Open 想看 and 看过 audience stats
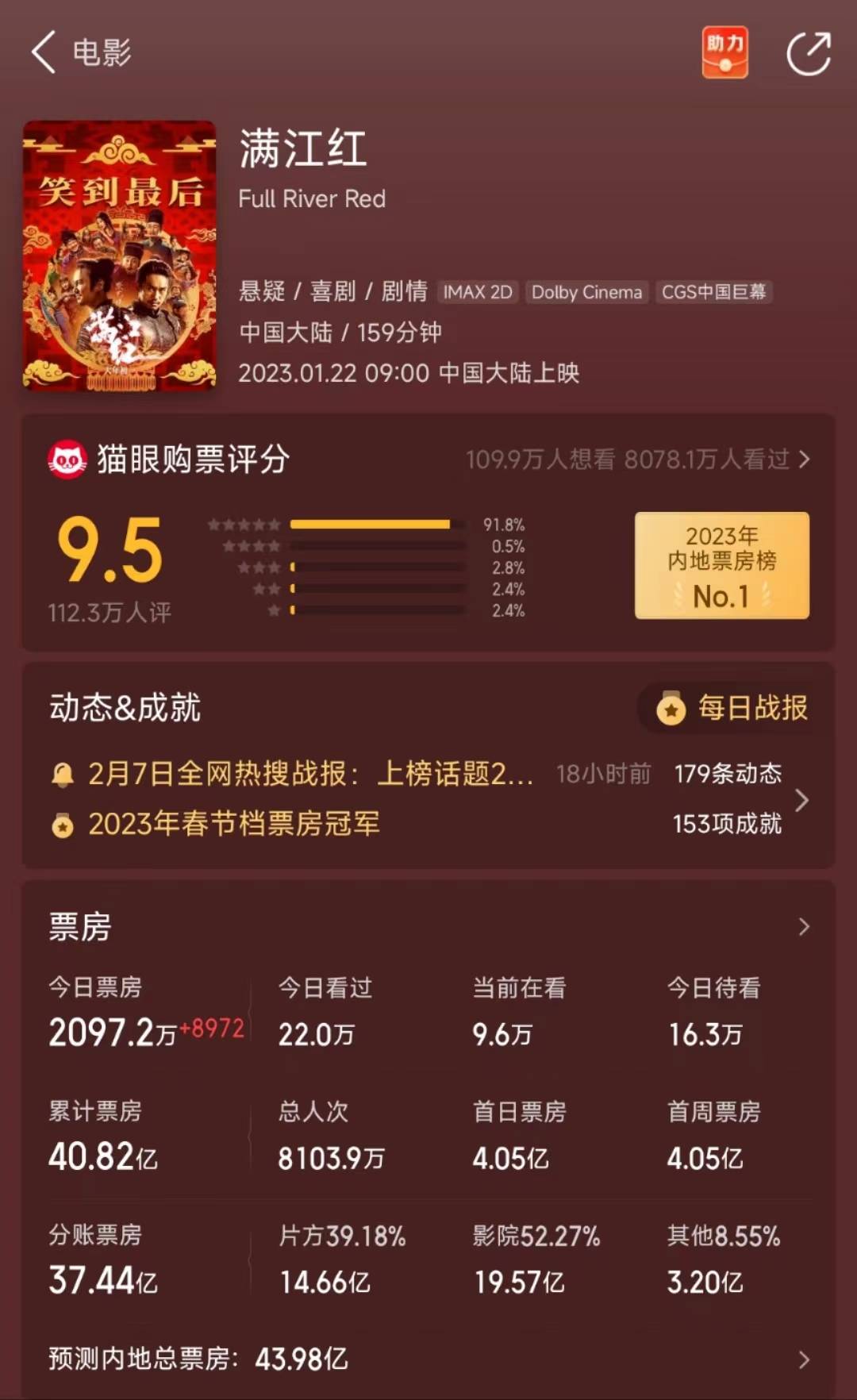857x1400 pixels. point(638,459)
